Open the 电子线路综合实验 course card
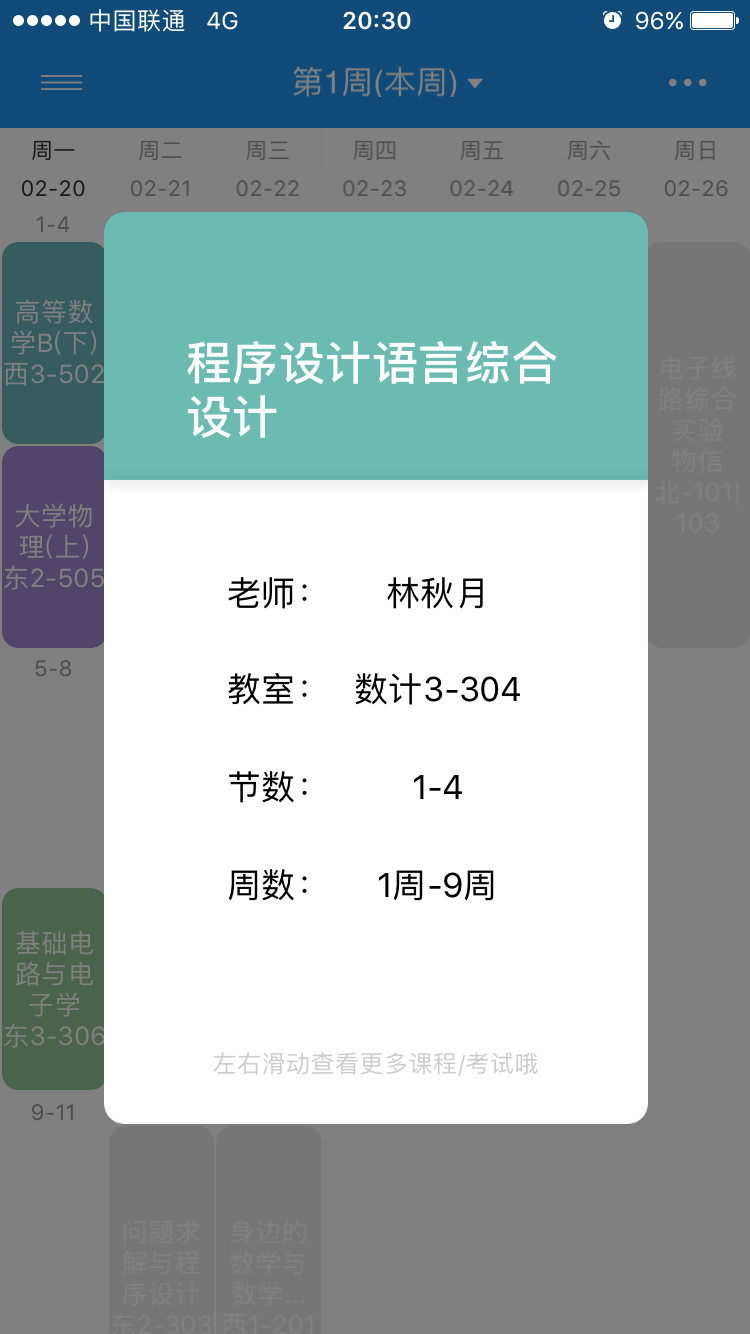Screen dimensions: 750x1334 [x=698, y=445]
